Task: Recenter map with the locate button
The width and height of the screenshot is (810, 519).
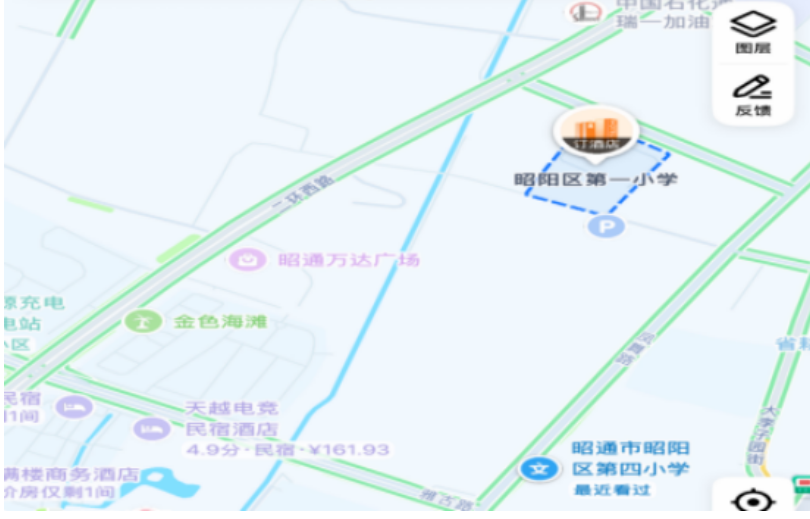Action: pos(752,499)
